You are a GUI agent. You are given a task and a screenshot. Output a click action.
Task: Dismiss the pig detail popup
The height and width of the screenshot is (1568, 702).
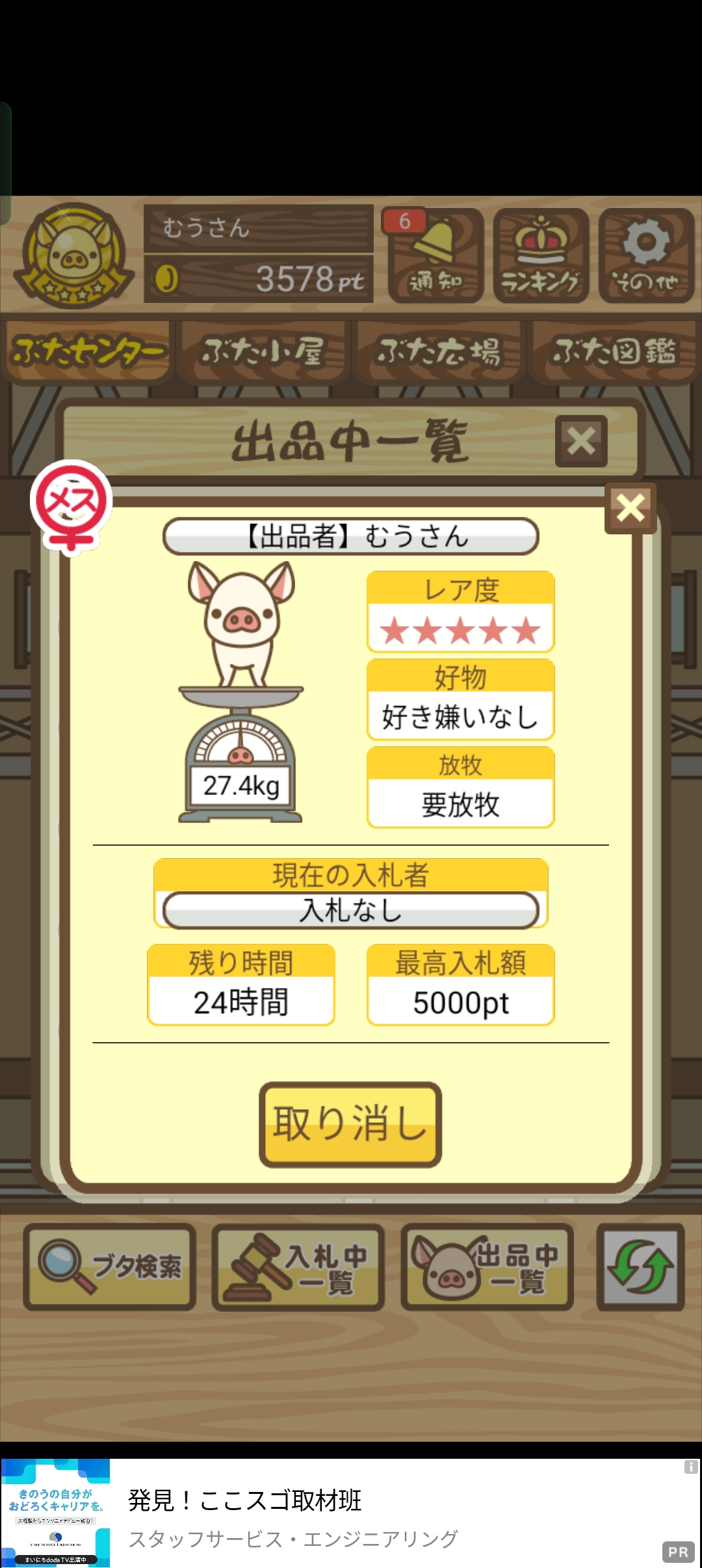tap(630, 508)
